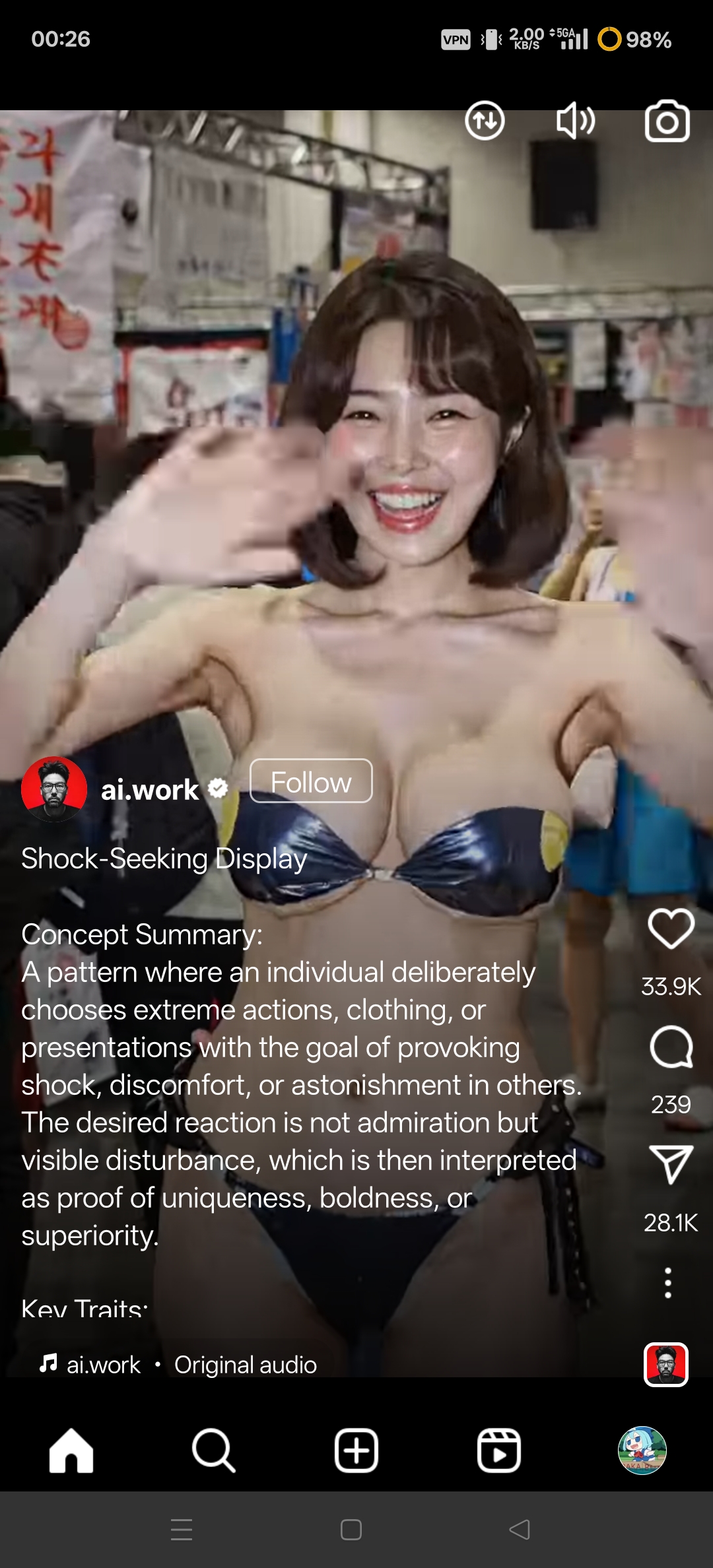Open the camera to create a reel
Screen dimensions: 713x1568
pyautogui.click(x=667, y=121)
